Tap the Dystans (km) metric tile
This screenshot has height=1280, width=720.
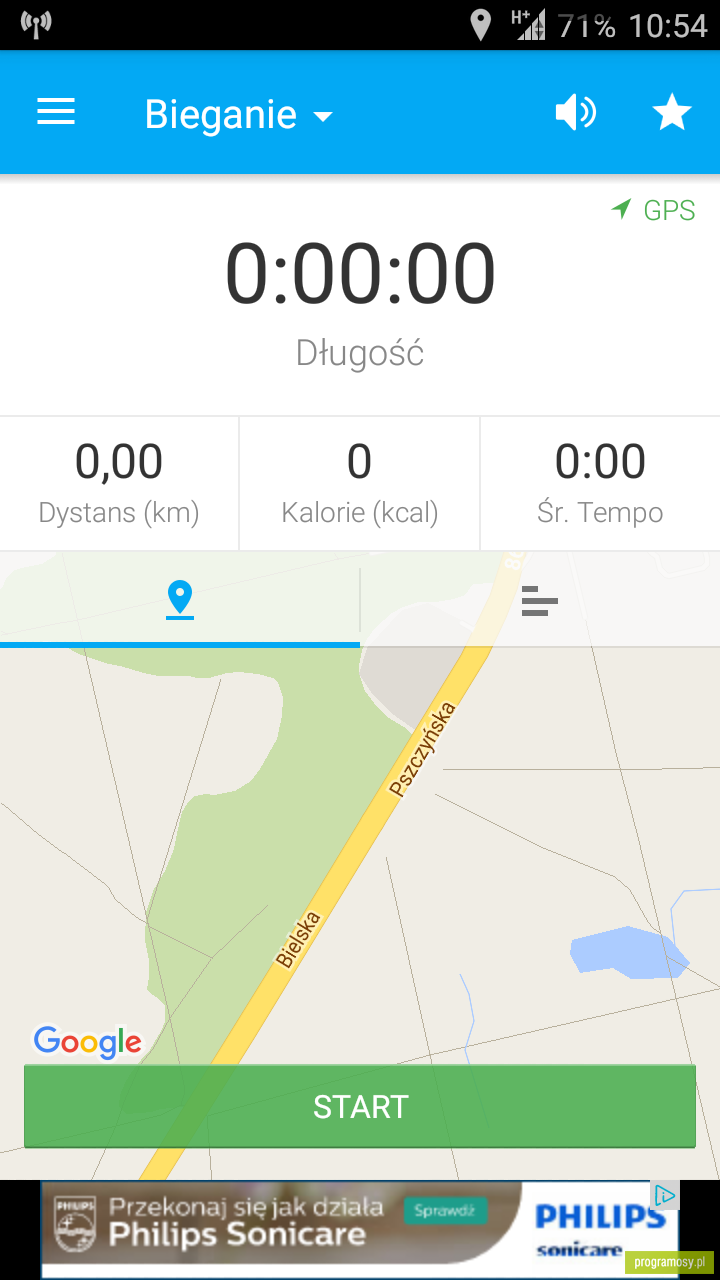coord(119,484)
